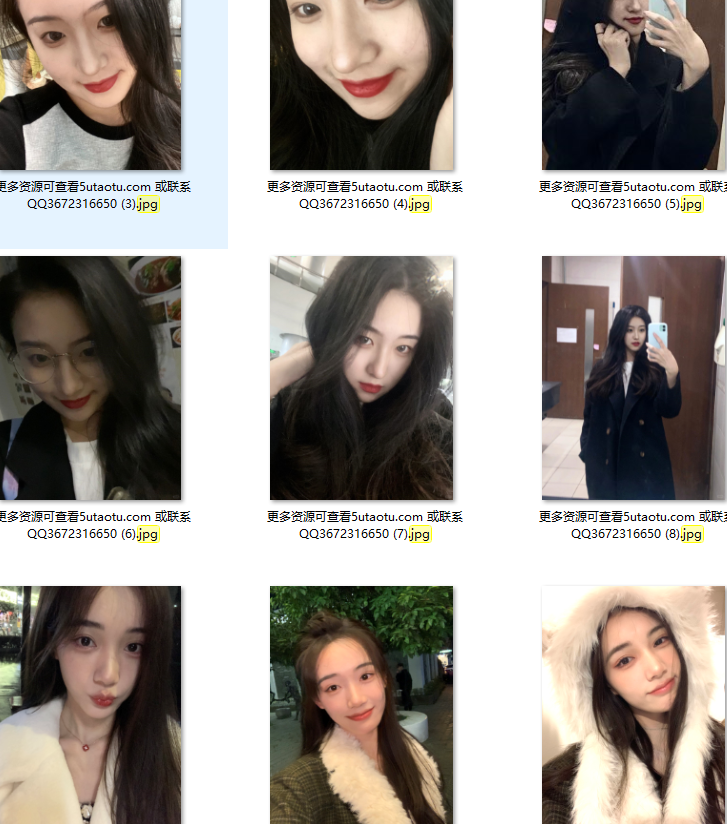727x824 pixels.
Task: Select the image file ending (7).jpg
Action: point(361,378)
